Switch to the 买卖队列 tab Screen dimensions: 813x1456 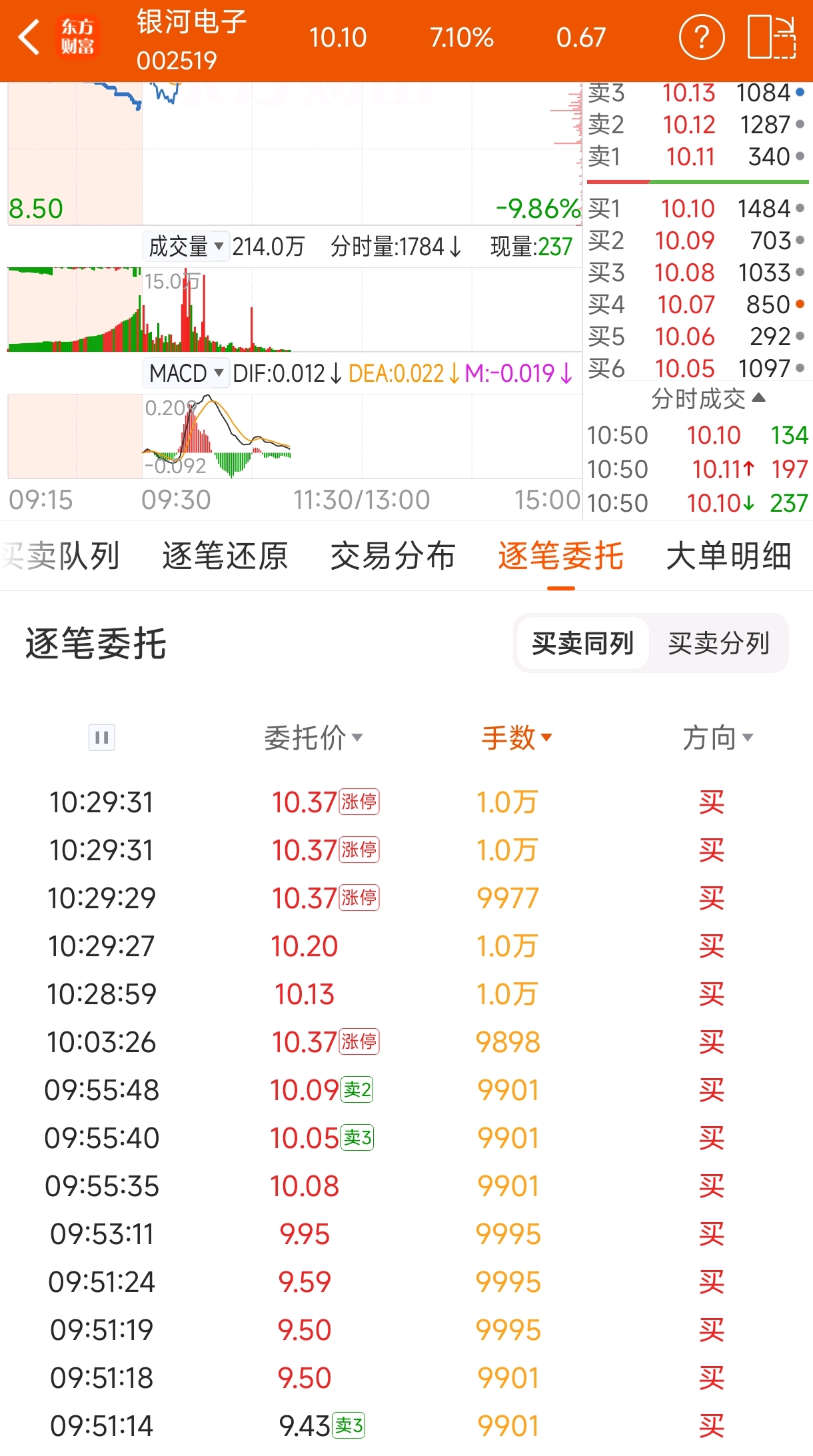click(x=61, y=556)
